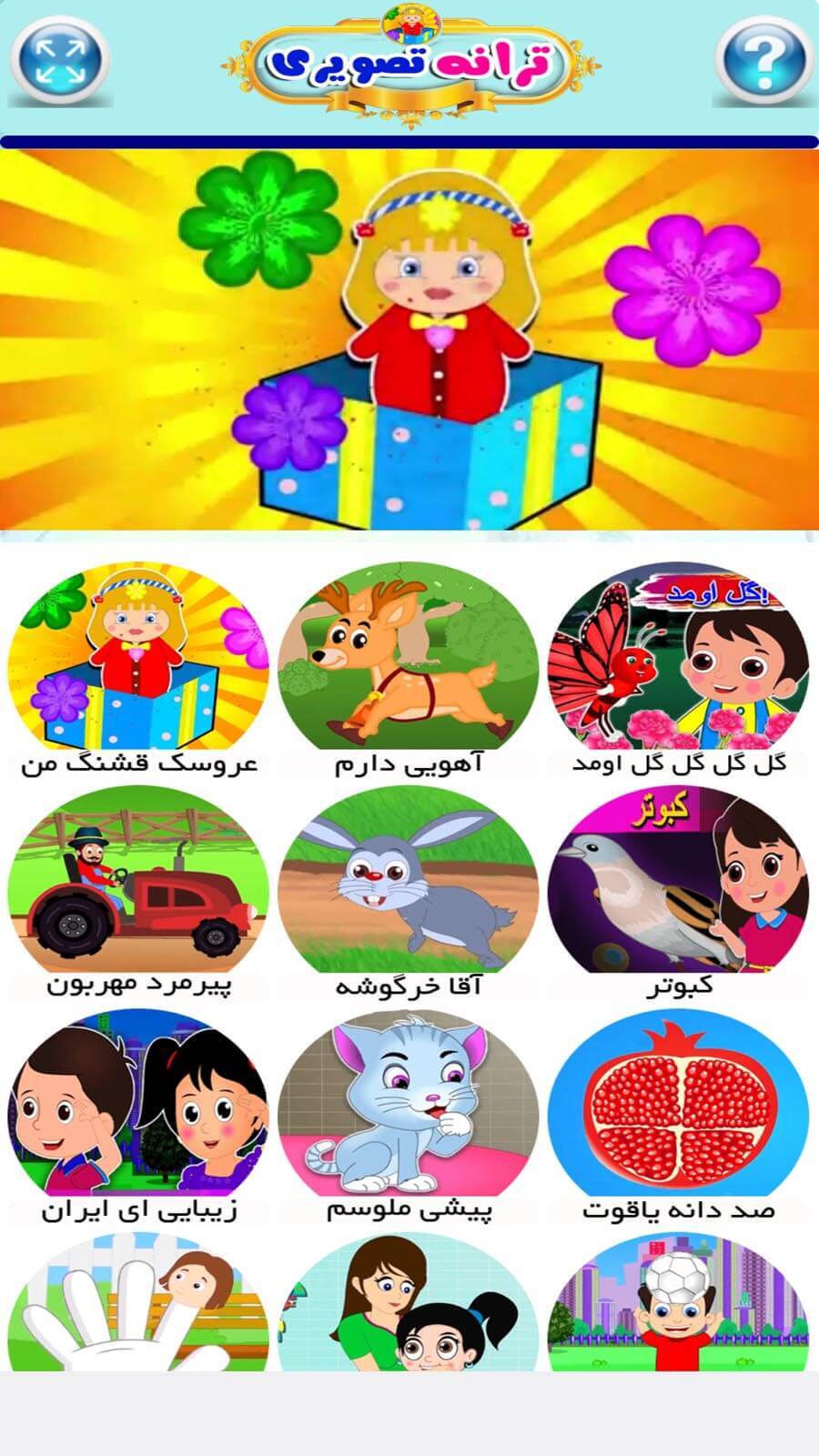Choose the boy with soccer ball thumbnail
This screenshot has height=1456, width=819.
coord(679,1306)
